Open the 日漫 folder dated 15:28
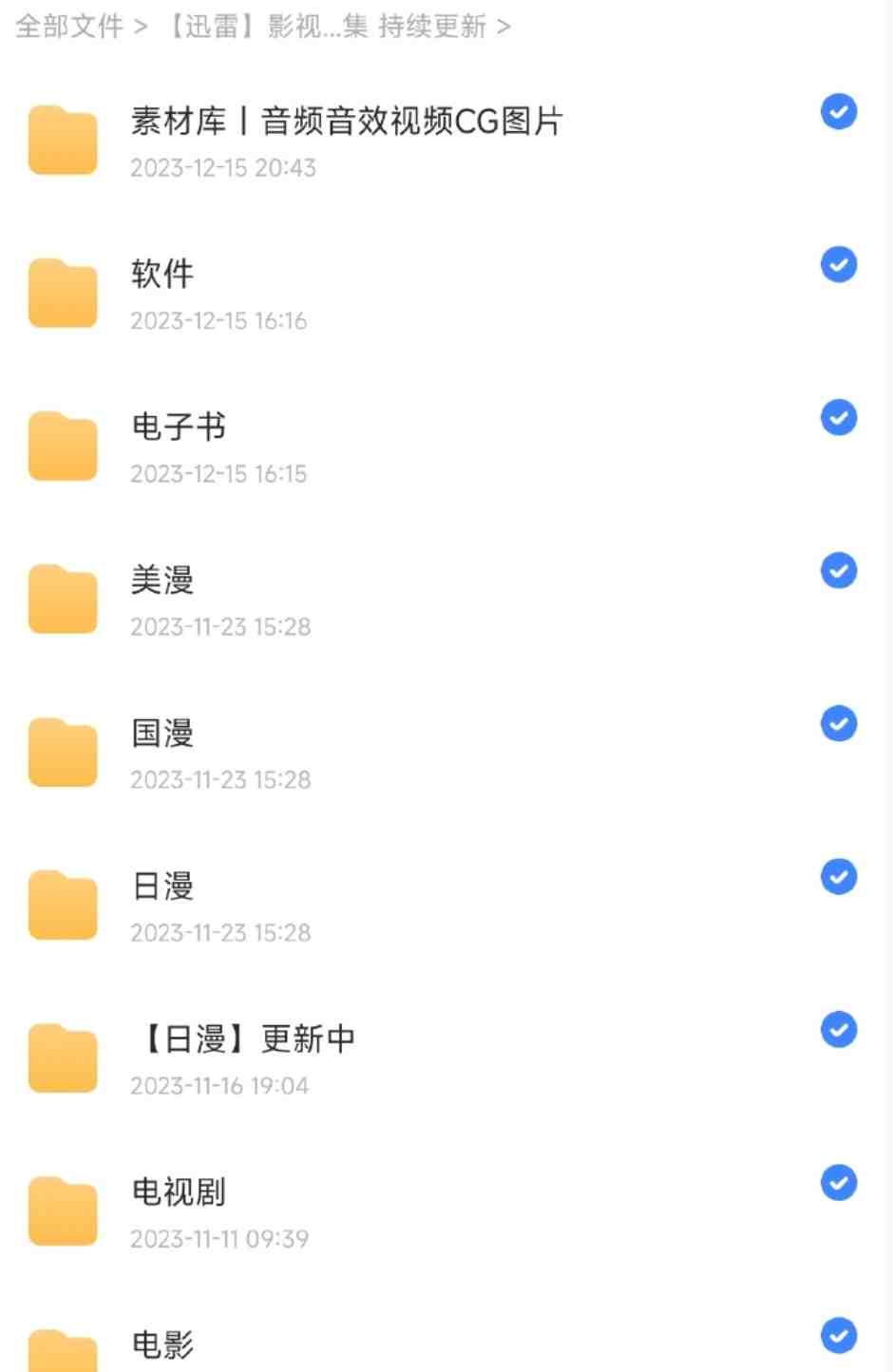Image resolution: width=893 pixels, height=1372 pixels. (162, 886)
